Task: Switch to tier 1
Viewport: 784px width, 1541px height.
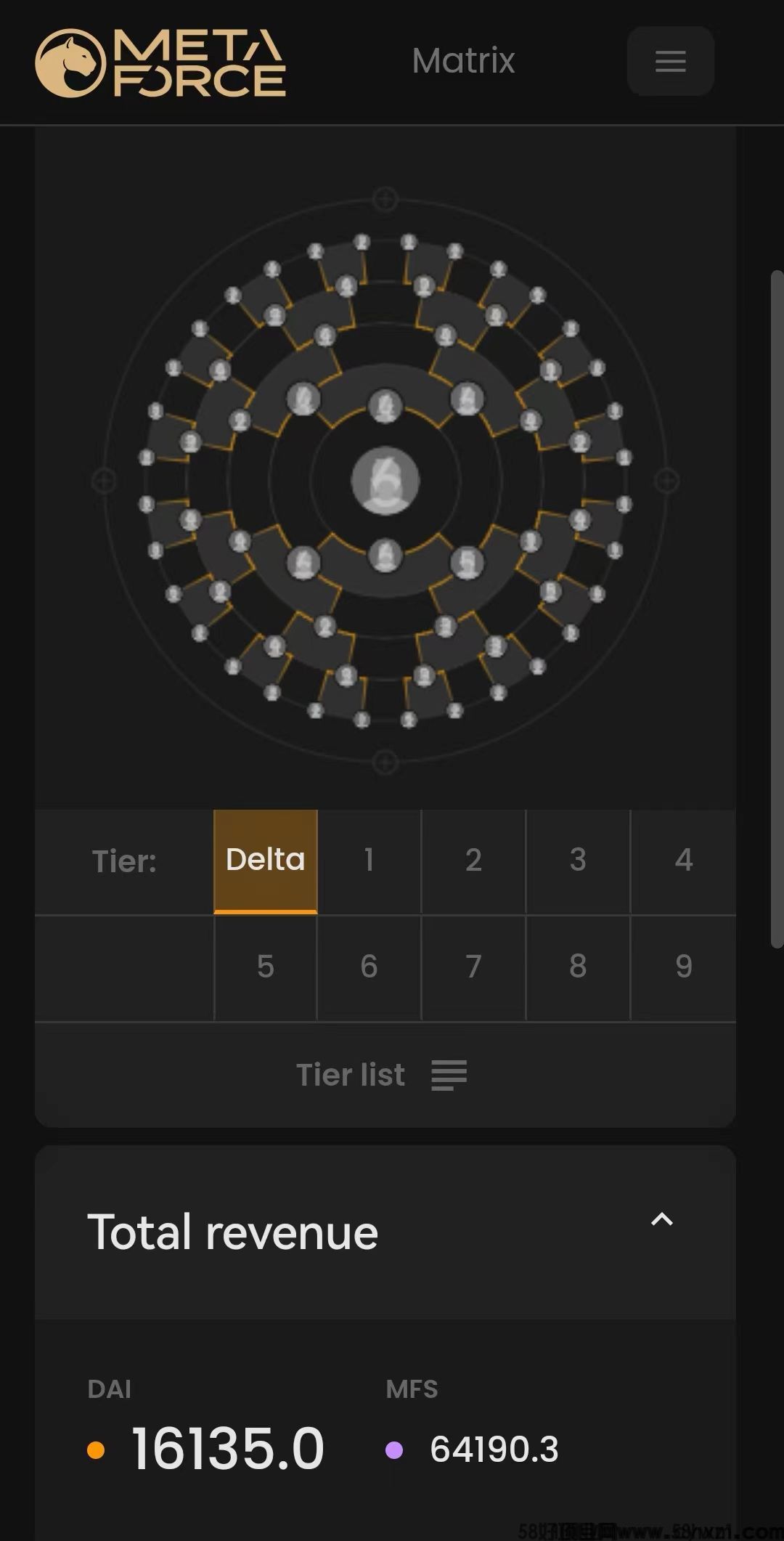Action: point(369,861)
